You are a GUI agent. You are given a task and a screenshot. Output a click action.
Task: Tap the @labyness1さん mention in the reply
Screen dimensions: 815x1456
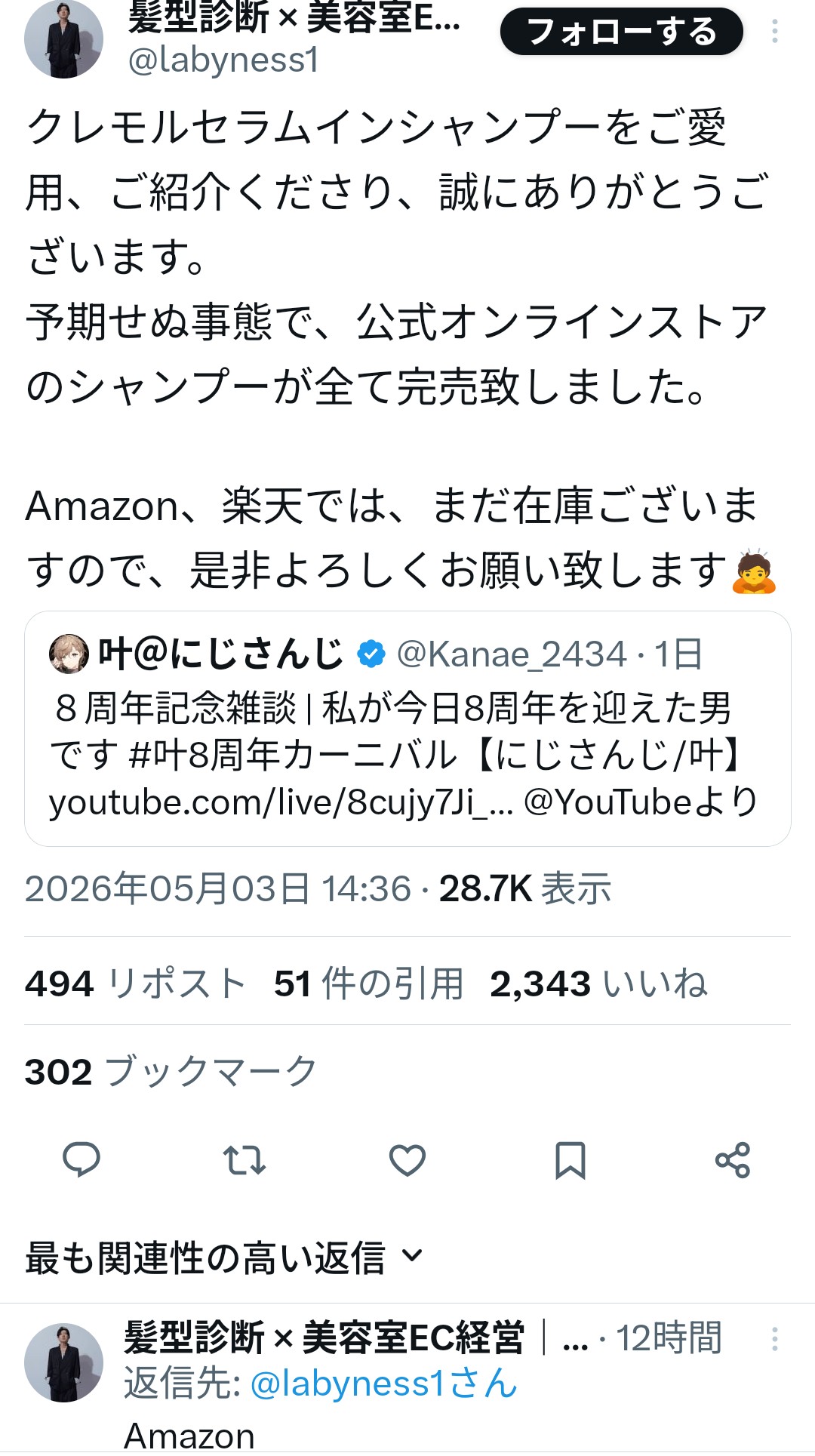[383, 1384]
